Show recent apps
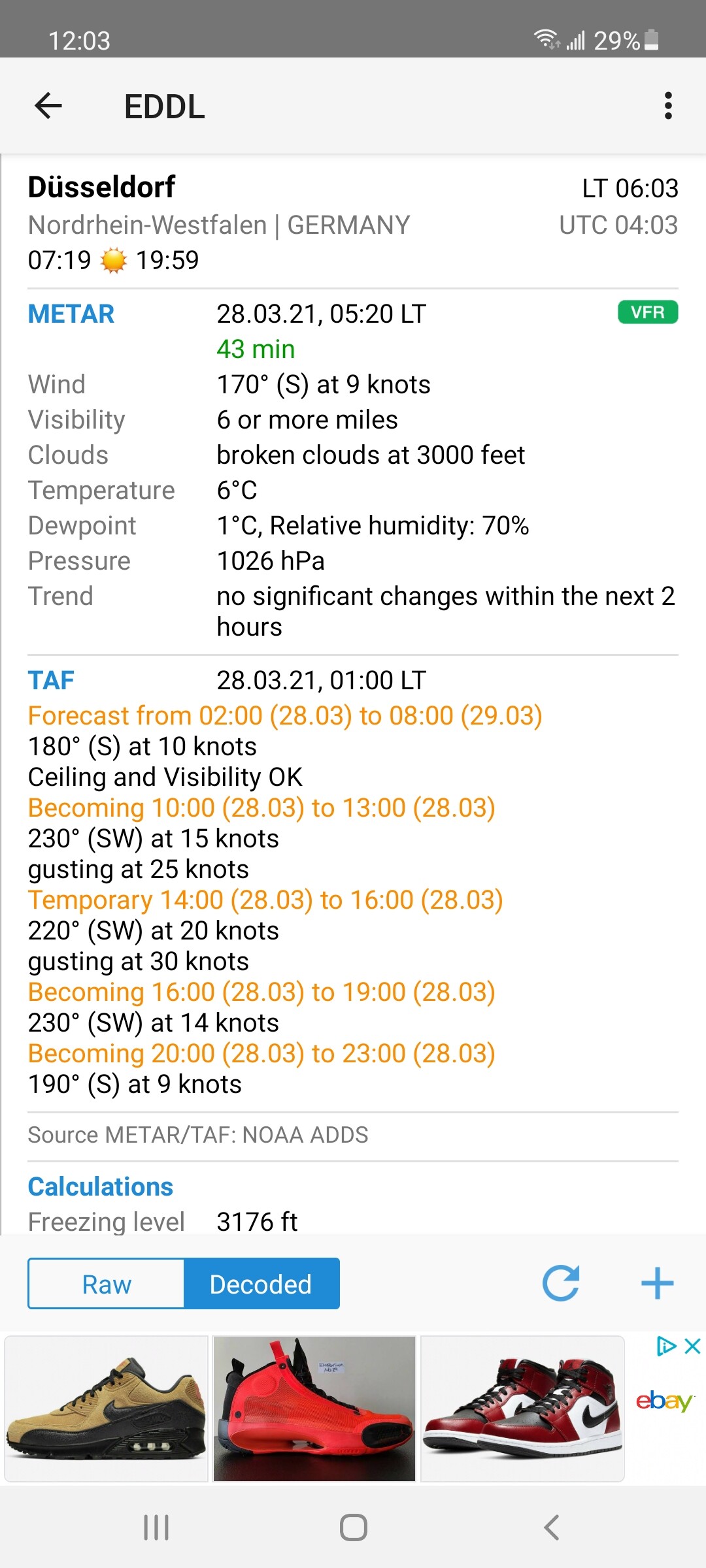Screen dimensions: 706x1568 tap(156, 1527)
